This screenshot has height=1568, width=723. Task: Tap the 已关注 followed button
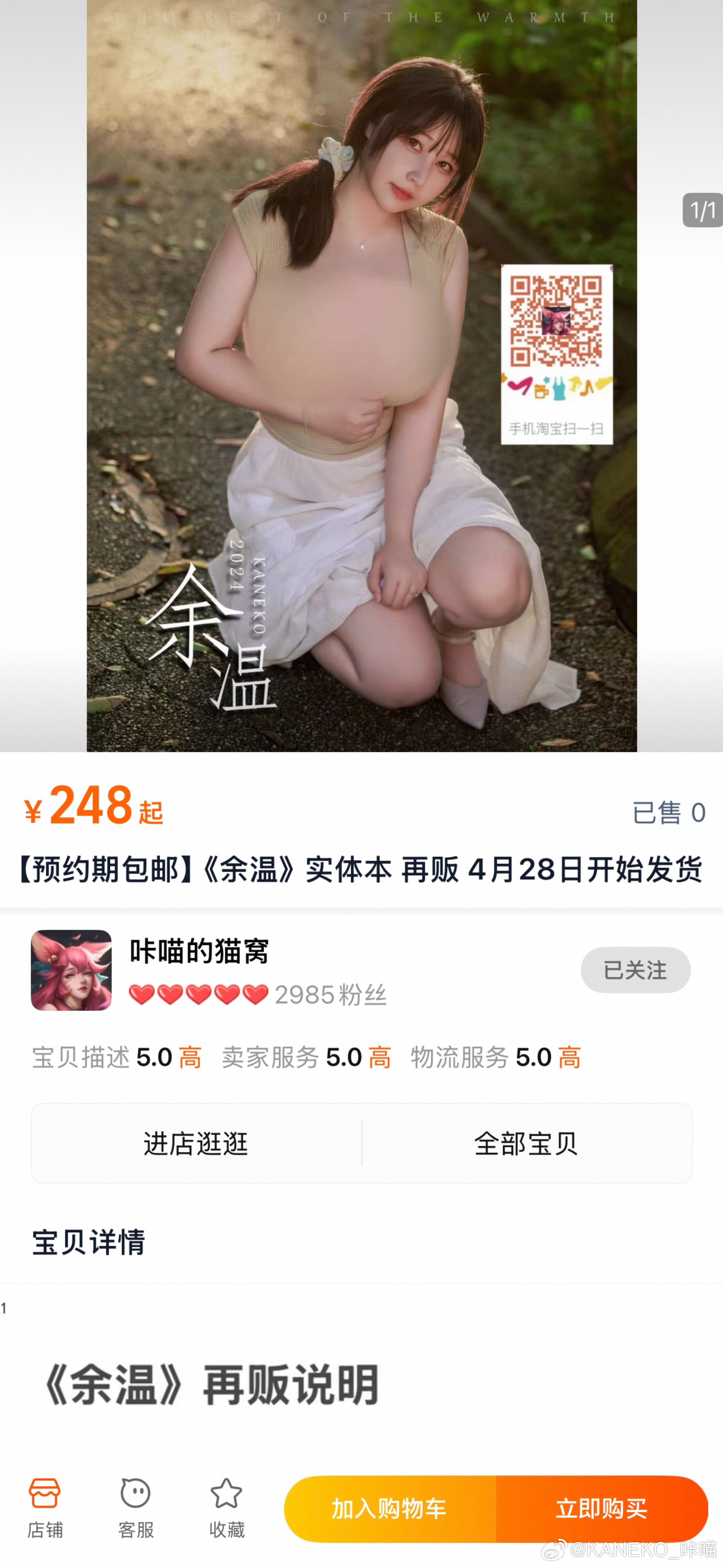tap(635, 969)
